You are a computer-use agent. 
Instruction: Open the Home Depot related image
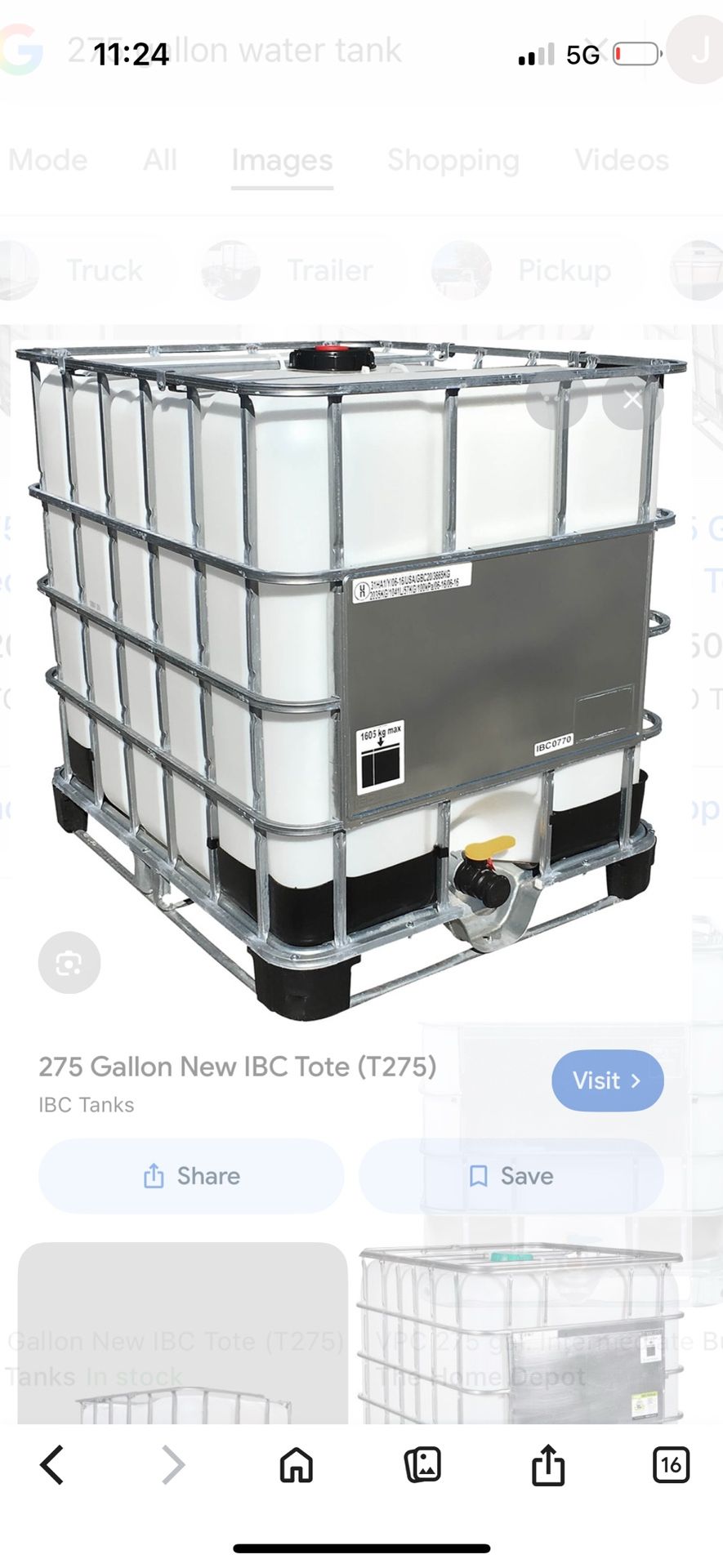520,1334
